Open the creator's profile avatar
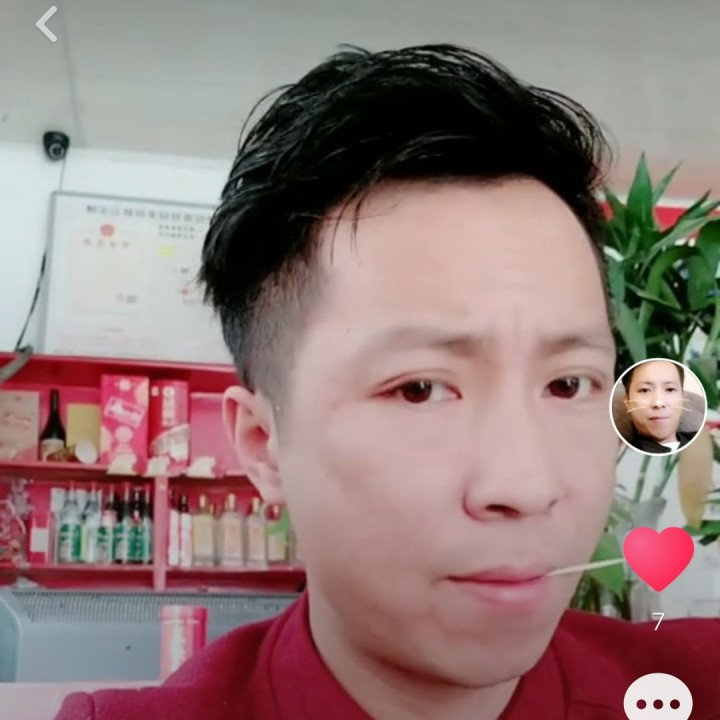Viewport: 720px width, 720px height. click(x=658, y=407)
